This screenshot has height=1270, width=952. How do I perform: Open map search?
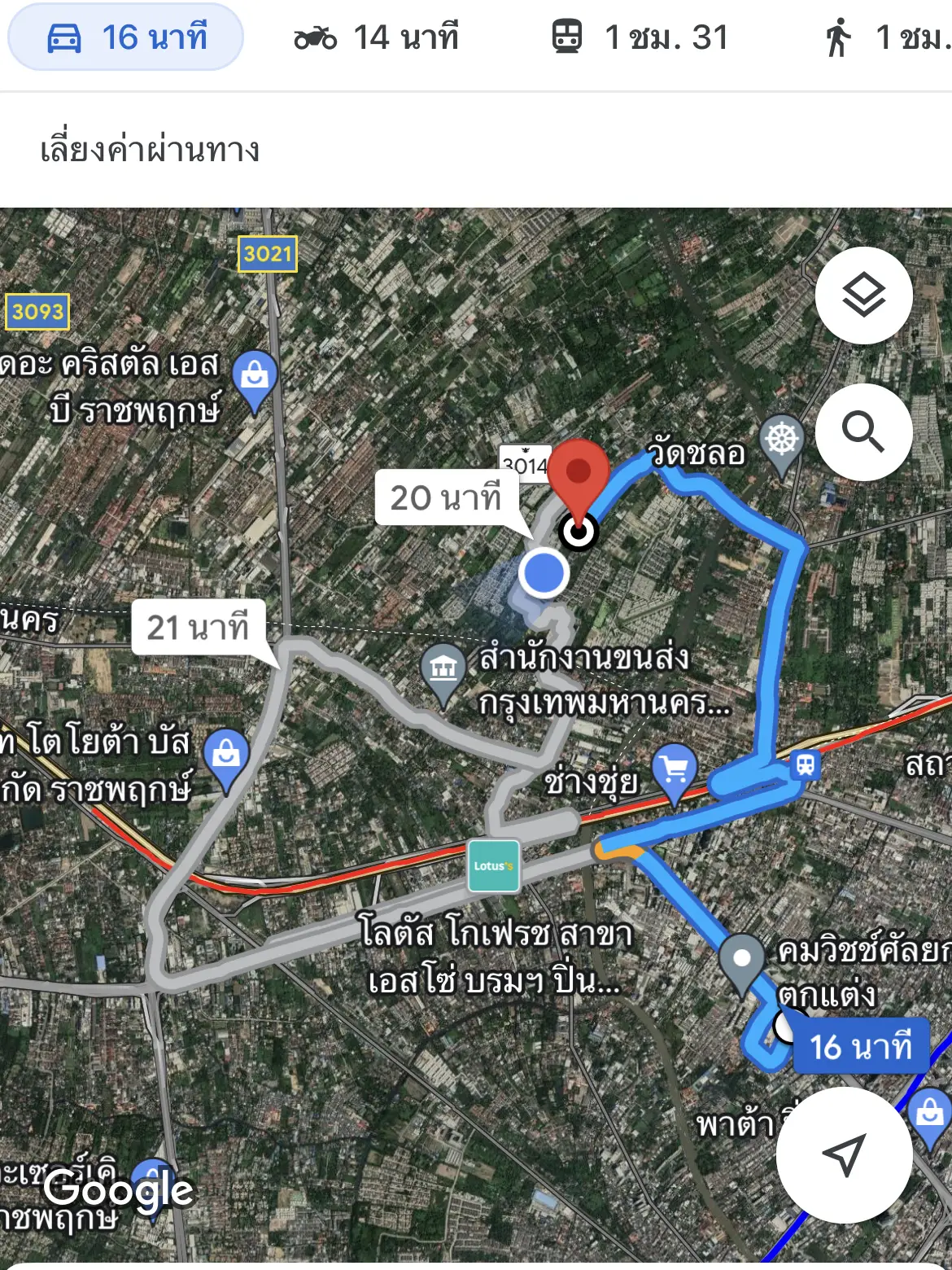tap(865, 431)
